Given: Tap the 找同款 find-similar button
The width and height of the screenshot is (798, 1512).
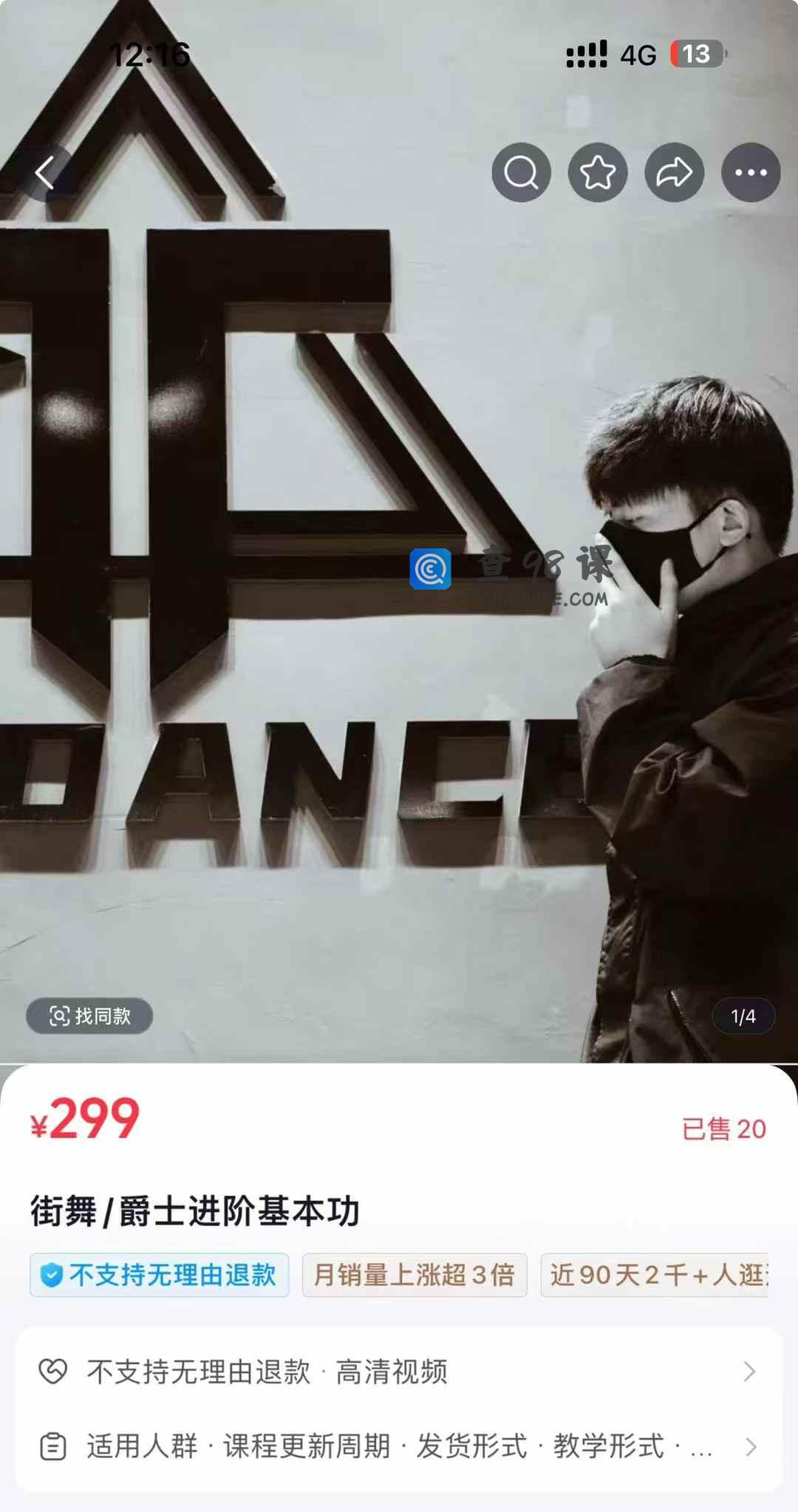Looking at the screenshot, I should pos(89,1016).
